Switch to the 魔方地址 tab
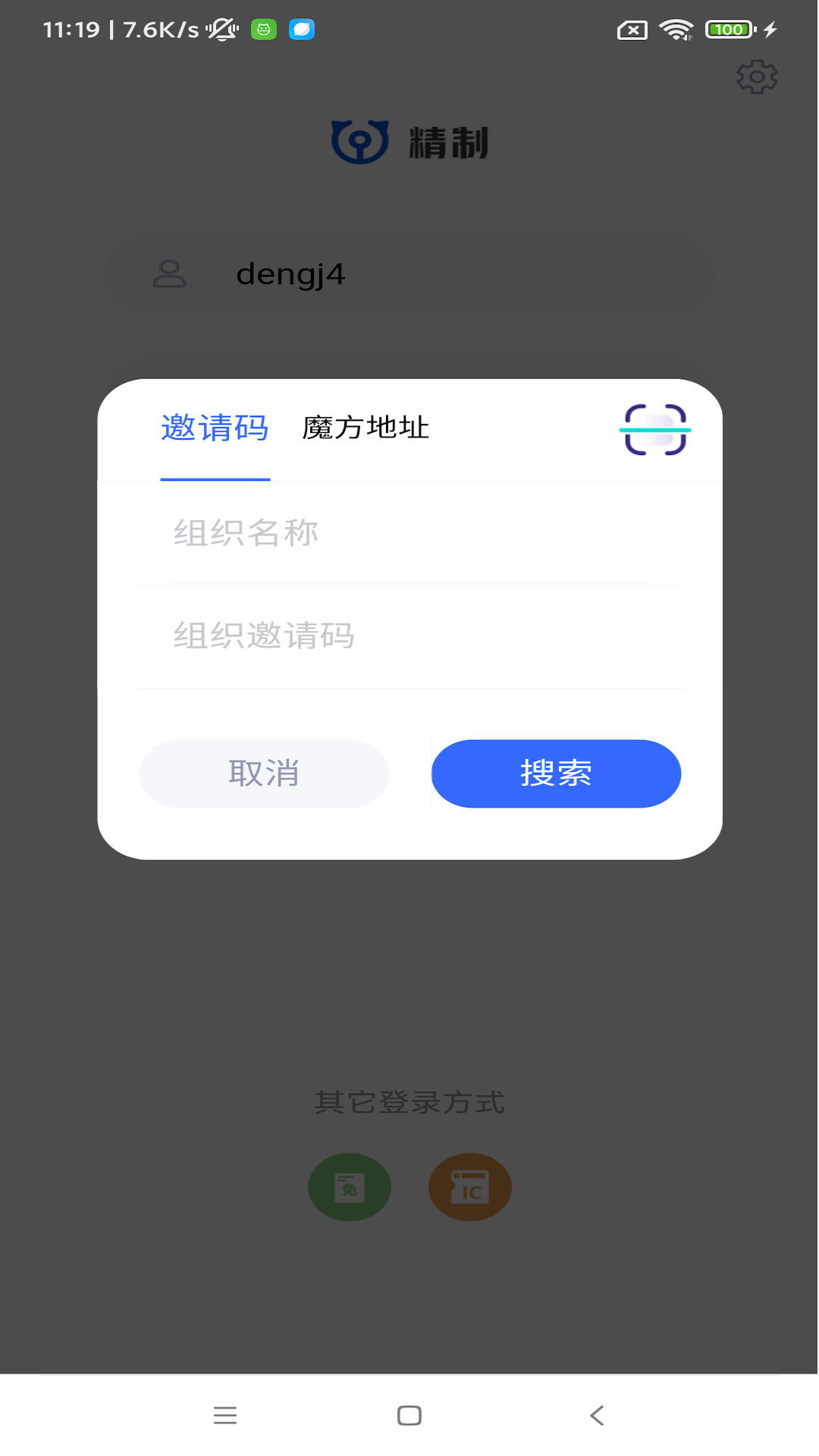819x1456 pixels. pos(366,428)
